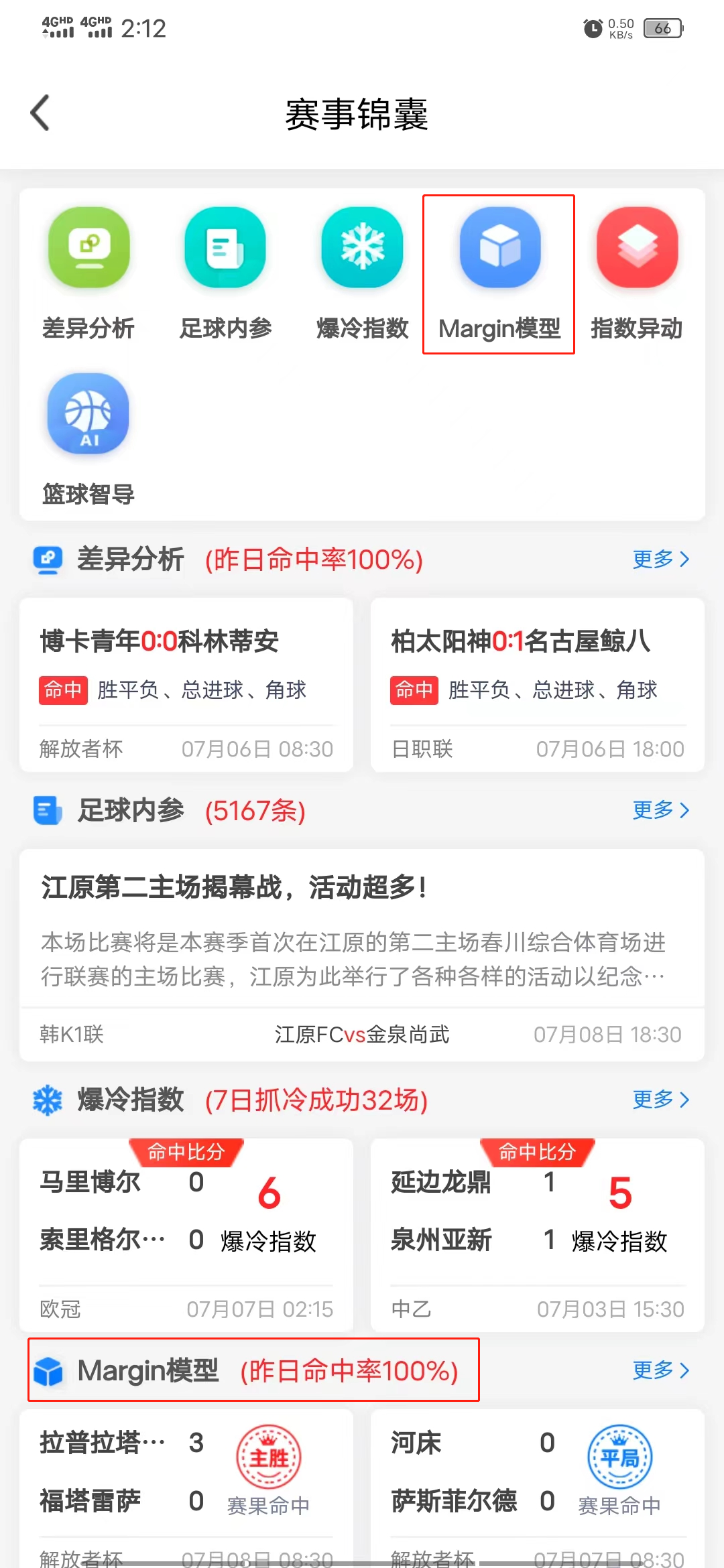Go back from 赛事锦囊 page

(40, 113)
